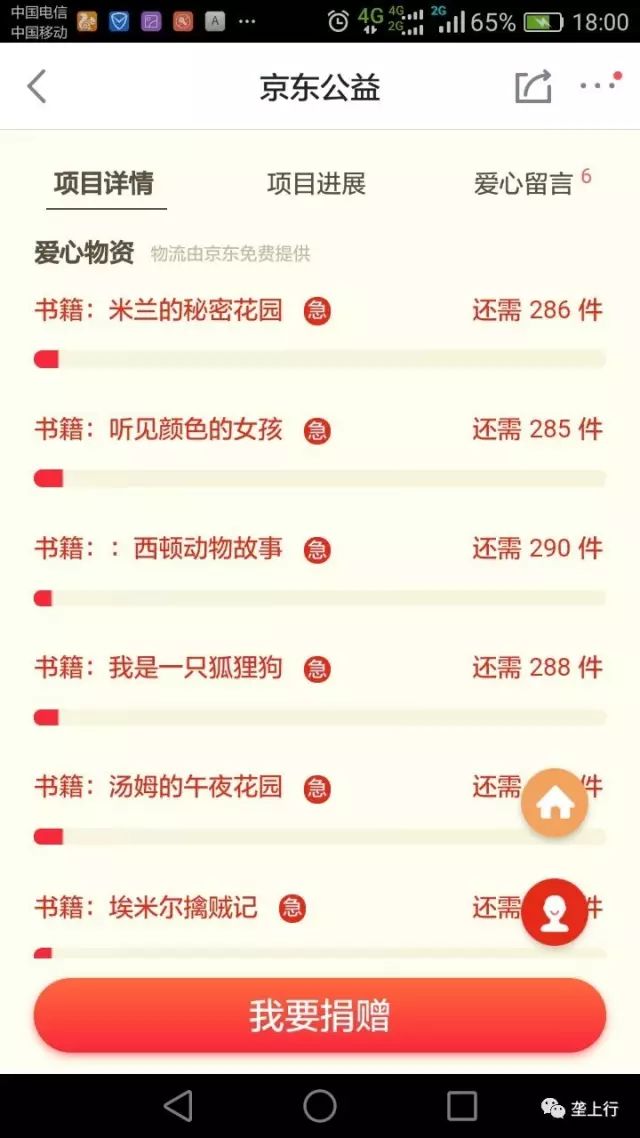Switch to the 项目进展 tab
The image size is (640, 1138).
316,184
